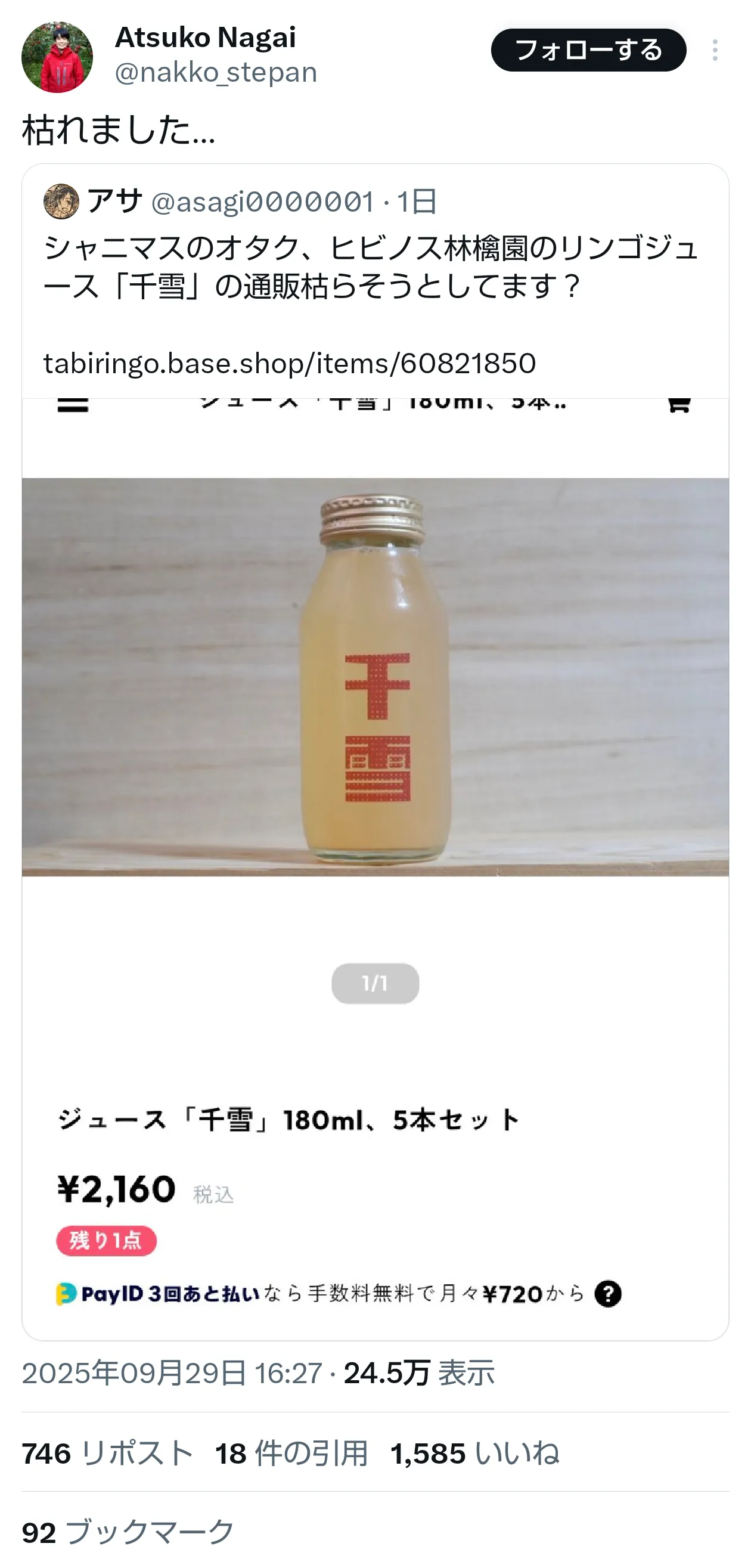
Task: View the 746 リポスト list
Action: pos(108,1453)
